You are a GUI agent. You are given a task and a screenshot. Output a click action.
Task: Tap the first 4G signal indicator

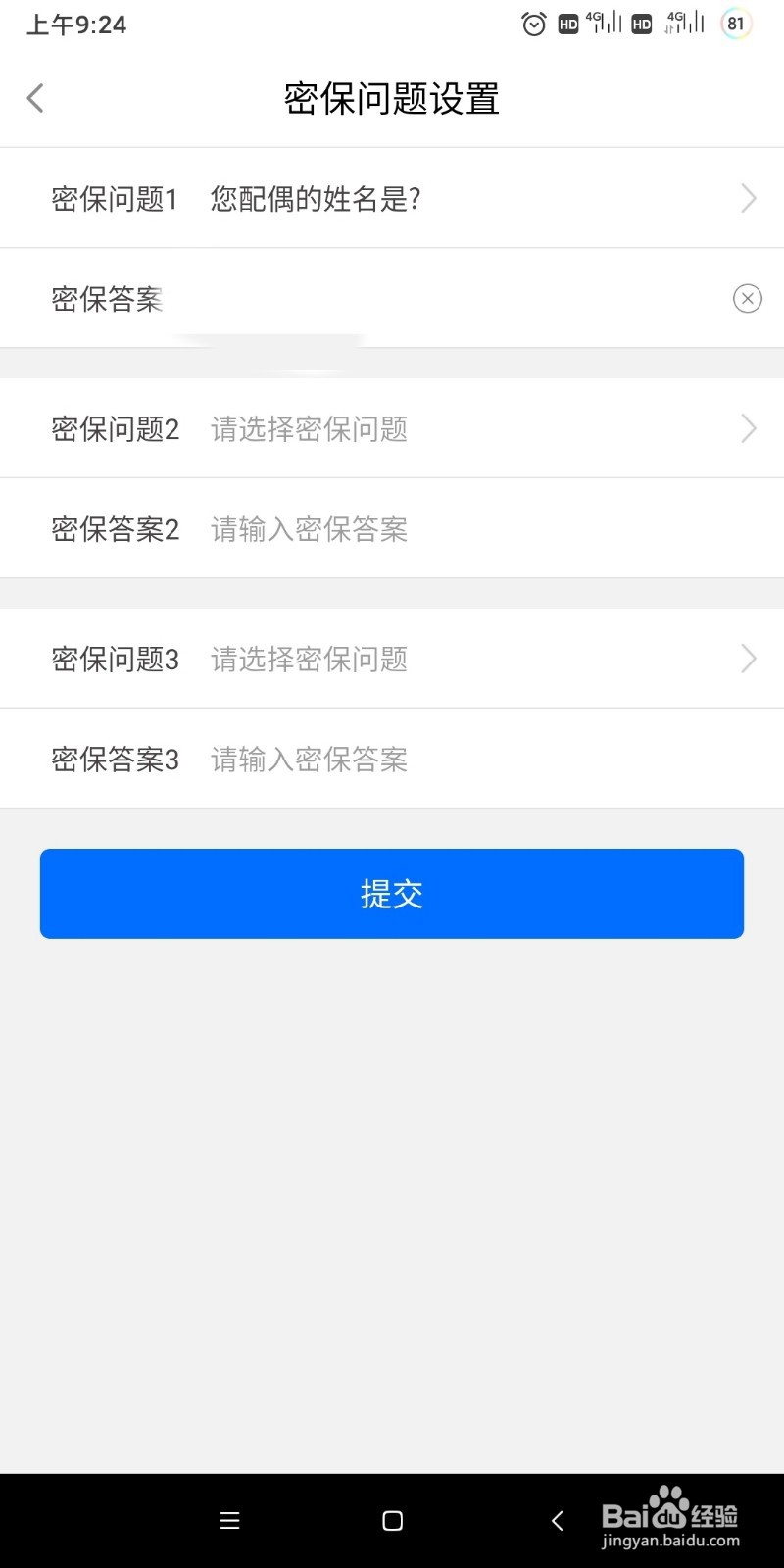(x=602, y=24)
